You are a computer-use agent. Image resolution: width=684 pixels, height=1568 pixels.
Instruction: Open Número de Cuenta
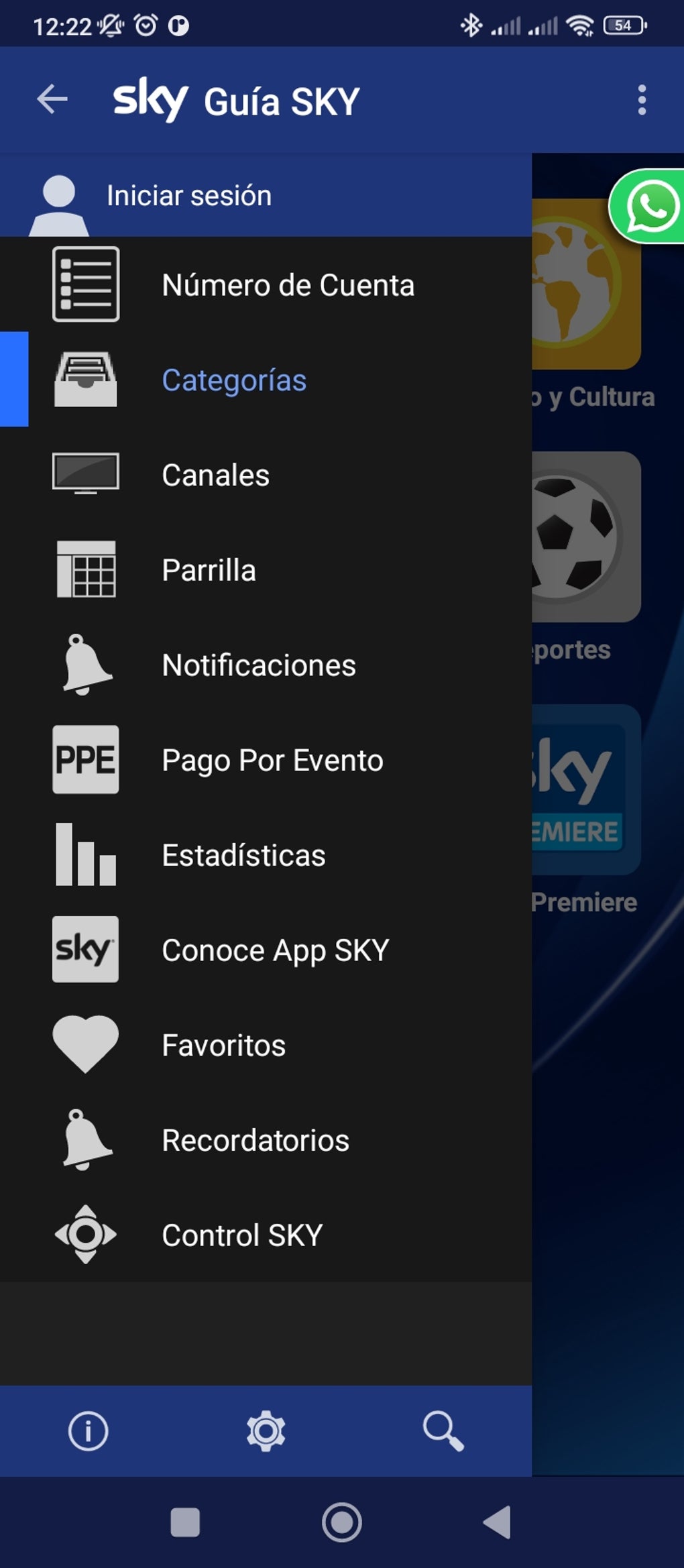tap(288, 285)
